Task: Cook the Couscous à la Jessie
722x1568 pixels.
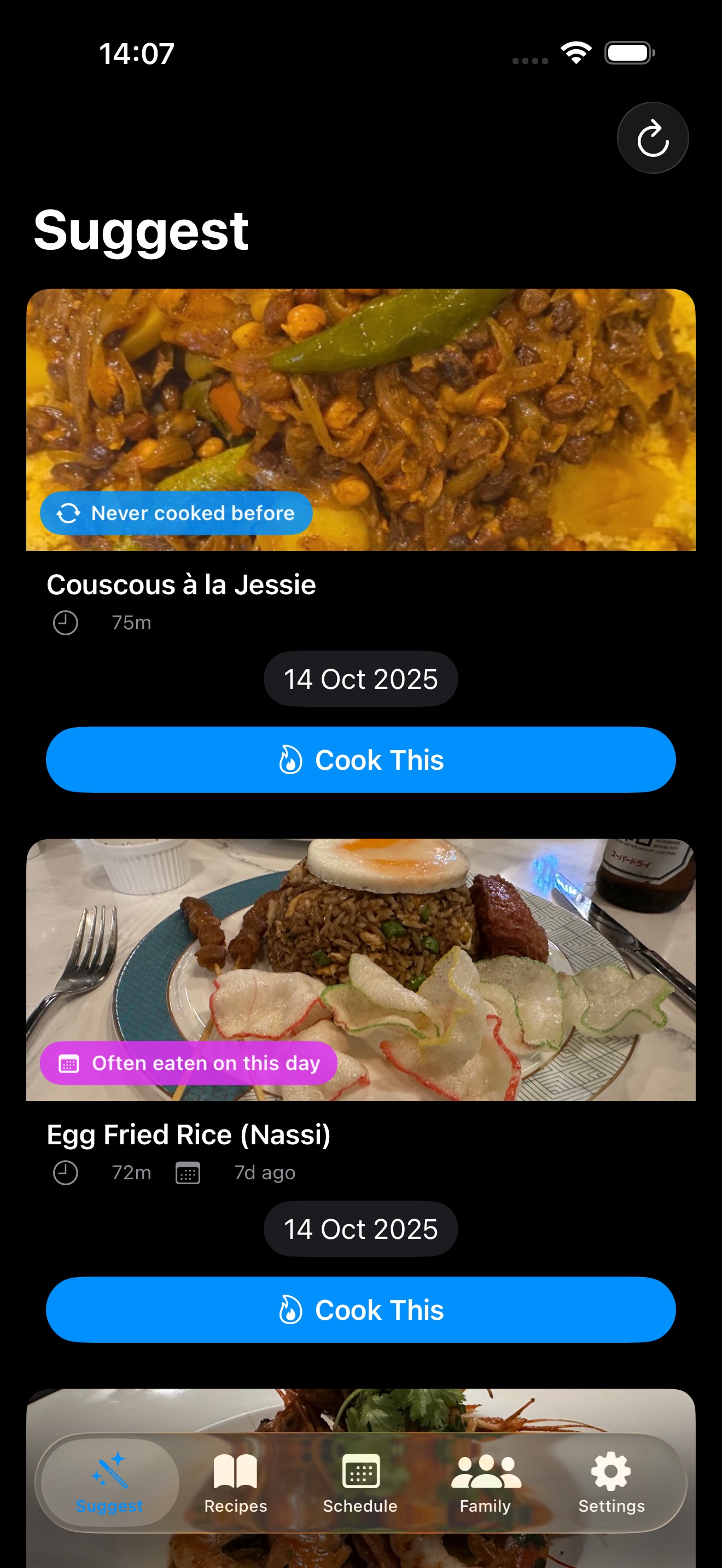Action: (360, 759)
